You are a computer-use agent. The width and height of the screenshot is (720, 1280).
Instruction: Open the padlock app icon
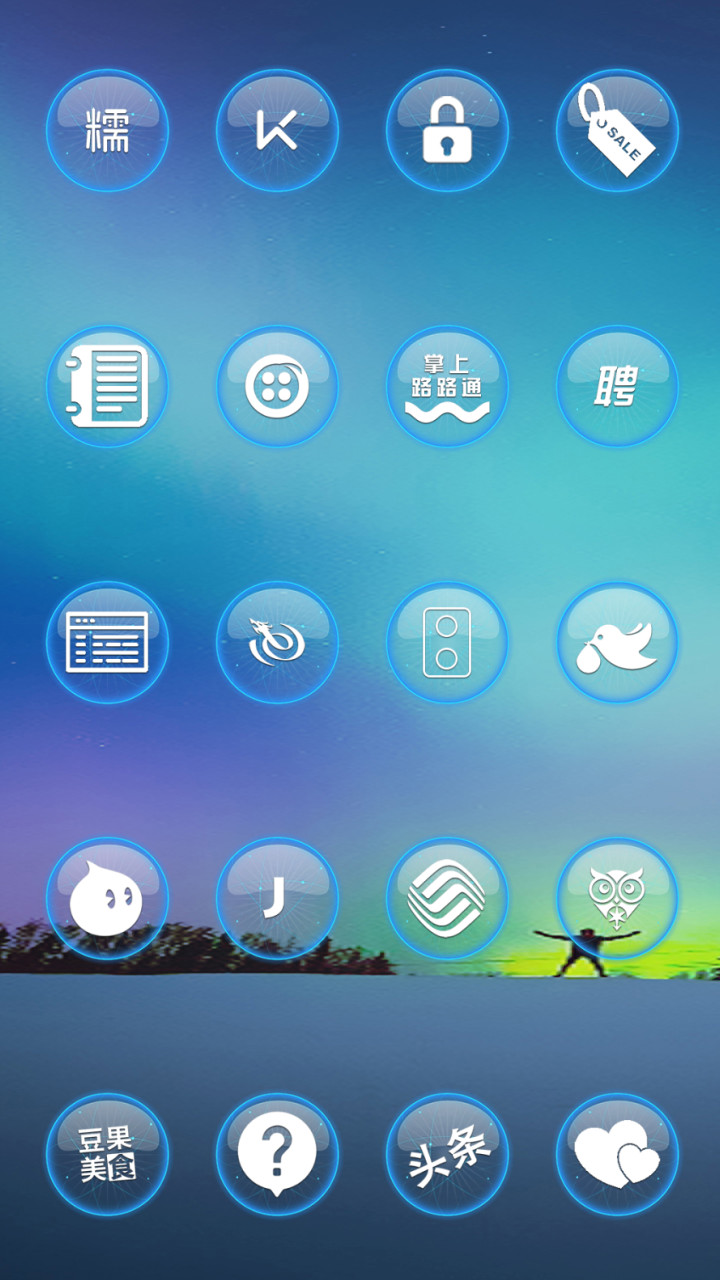tap(447, 130)
